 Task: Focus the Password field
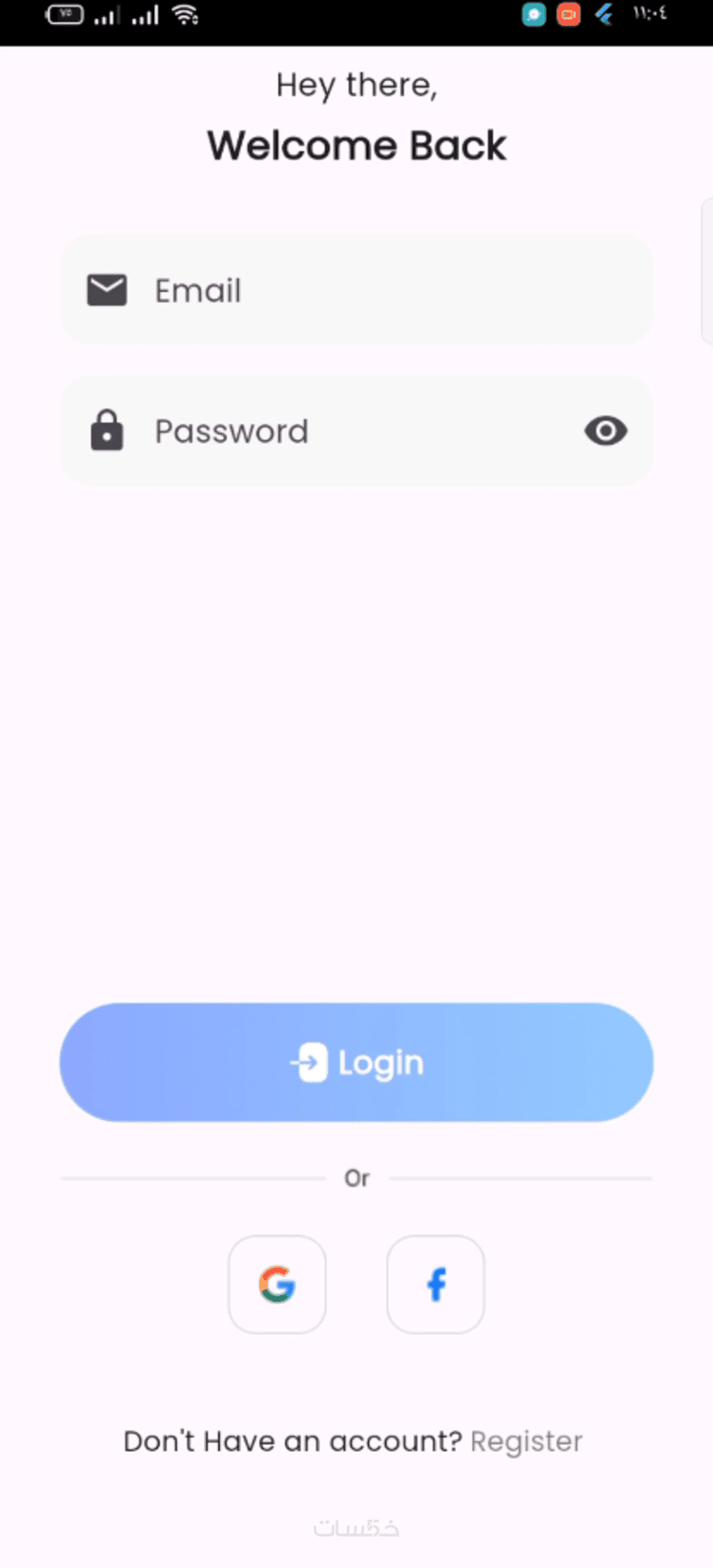pos(339,431)
